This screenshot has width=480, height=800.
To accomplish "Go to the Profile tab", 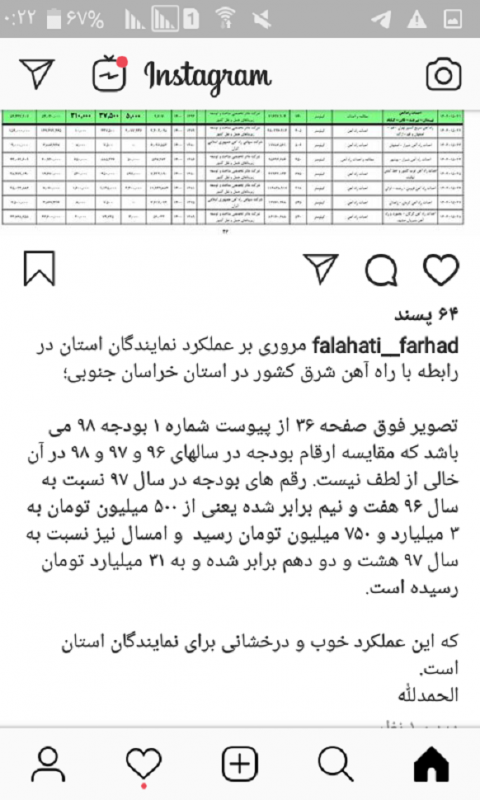I will click(48, 764).
